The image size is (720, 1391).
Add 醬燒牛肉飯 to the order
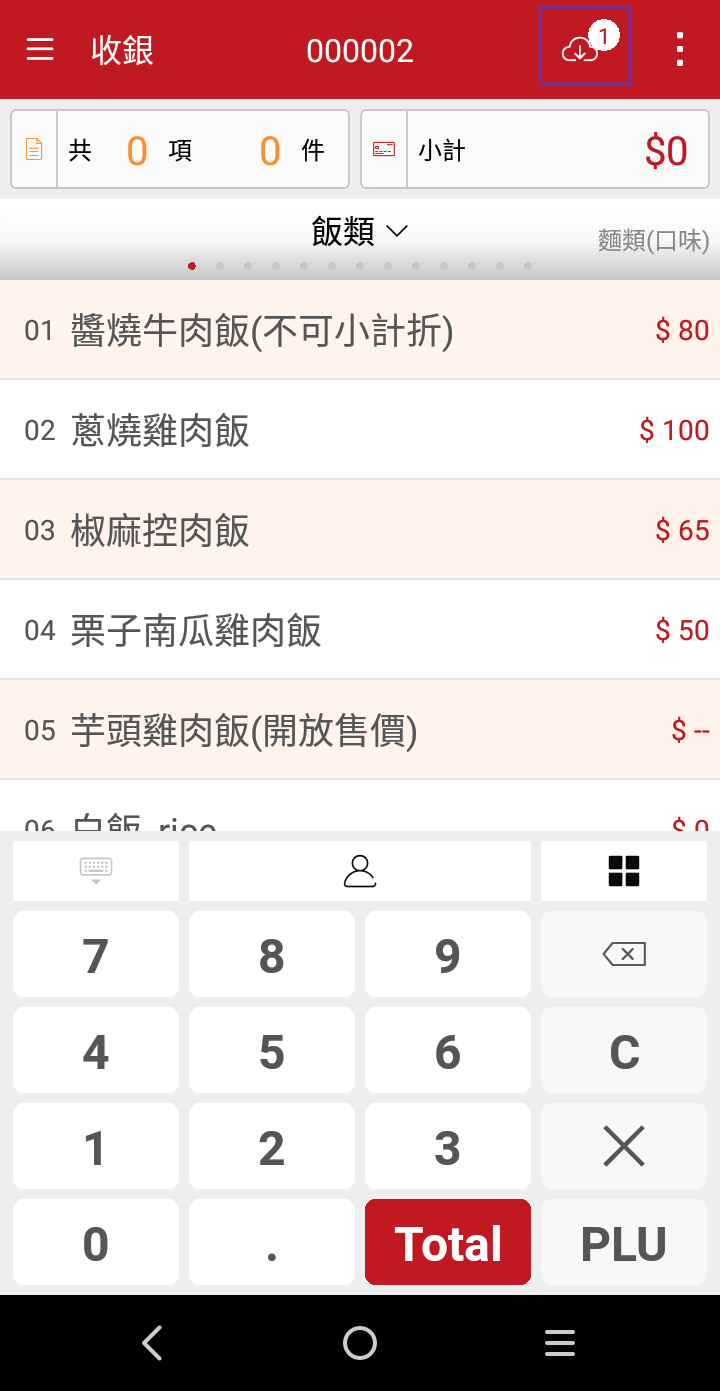[360, 330]
